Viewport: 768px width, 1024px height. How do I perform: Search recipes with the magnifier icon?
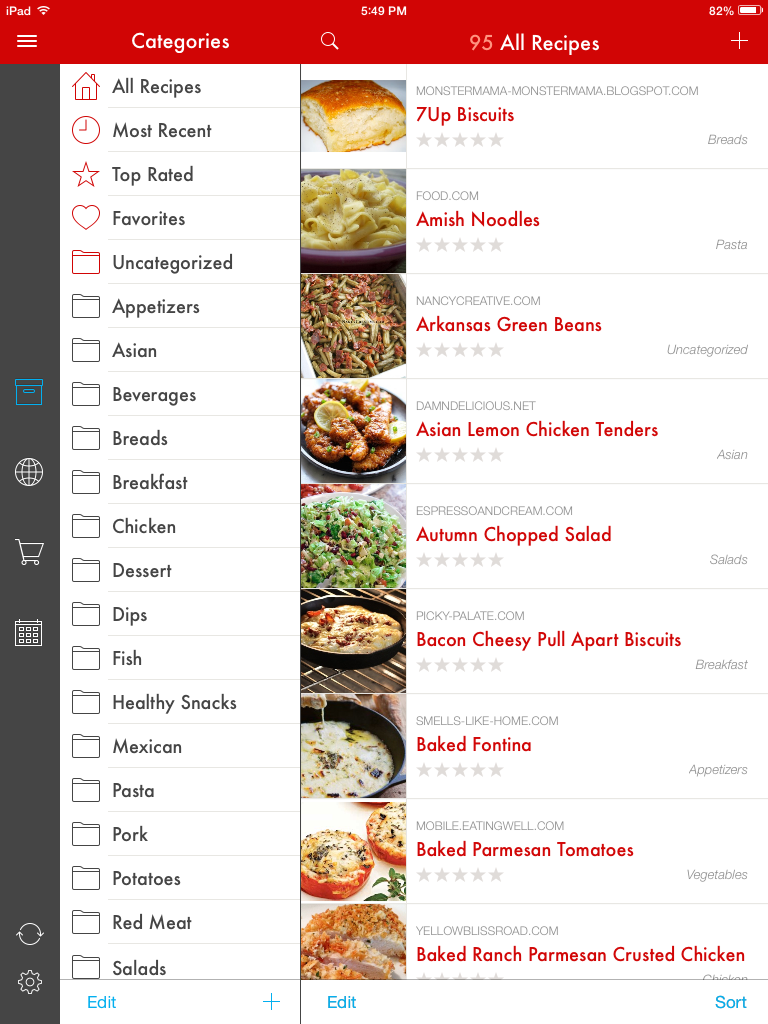pos(329,41)
